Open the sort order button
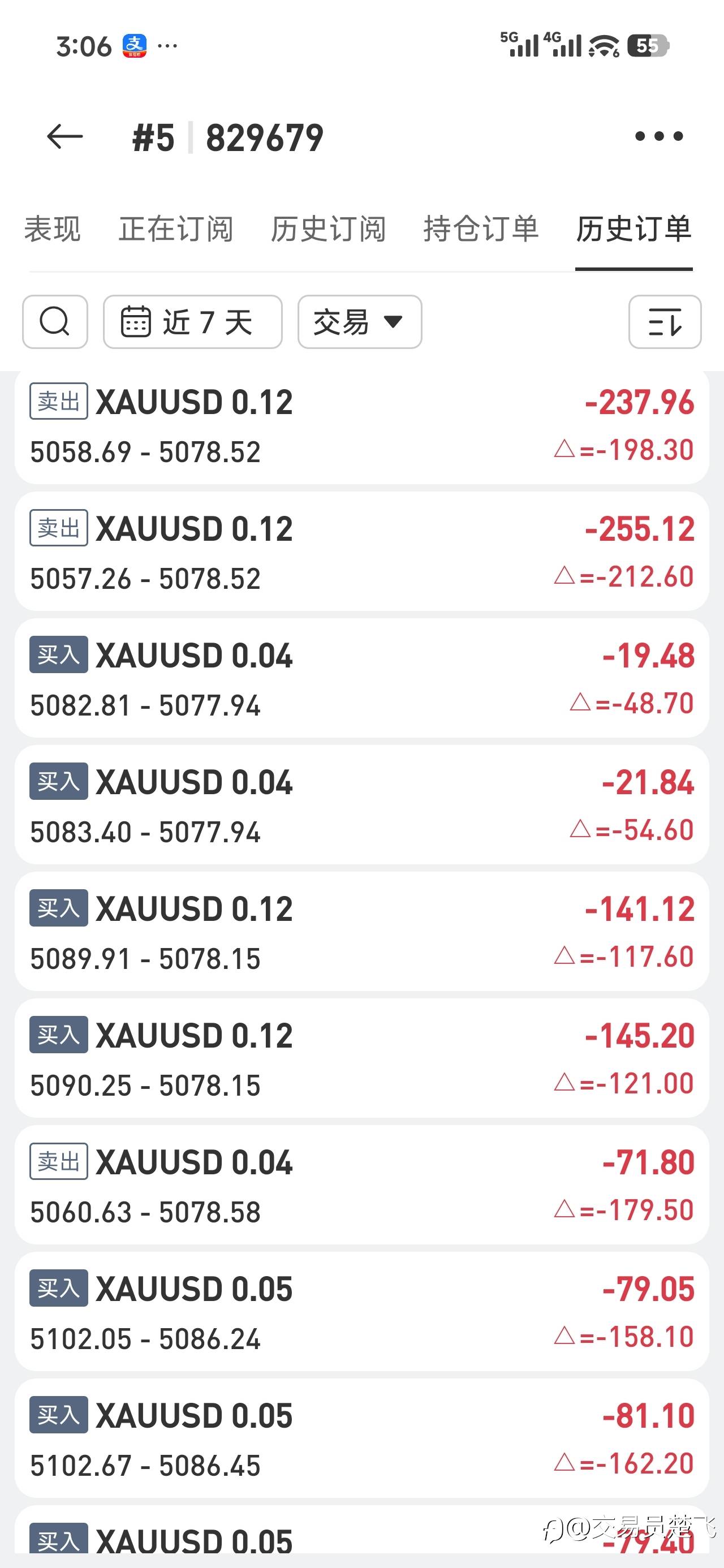This screenshot has width=724, height=1568. 665,322
